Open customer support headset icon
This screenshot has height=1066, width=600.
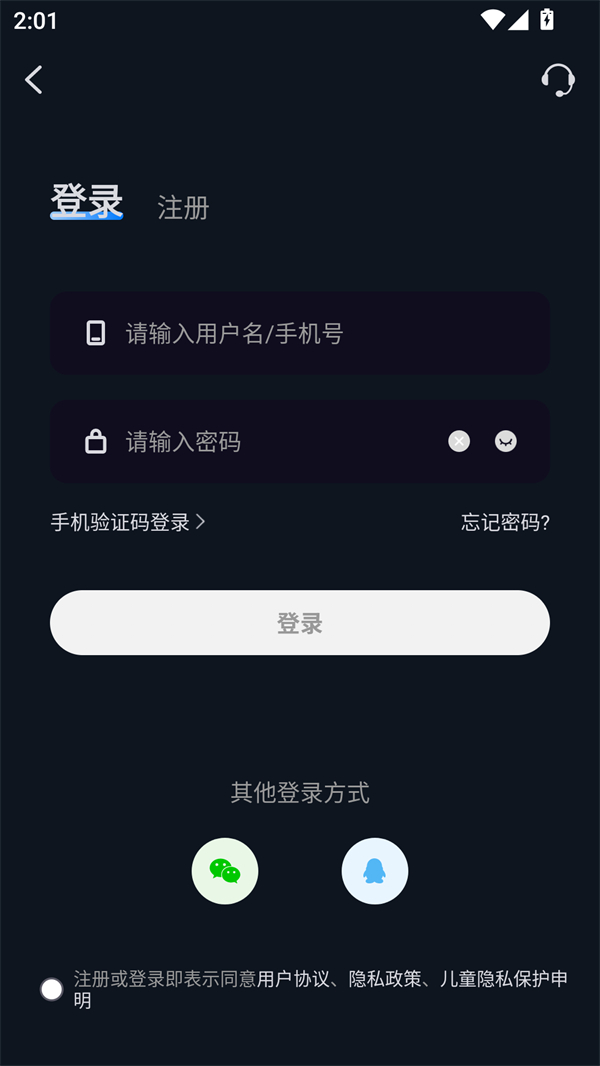click(557, 80)
